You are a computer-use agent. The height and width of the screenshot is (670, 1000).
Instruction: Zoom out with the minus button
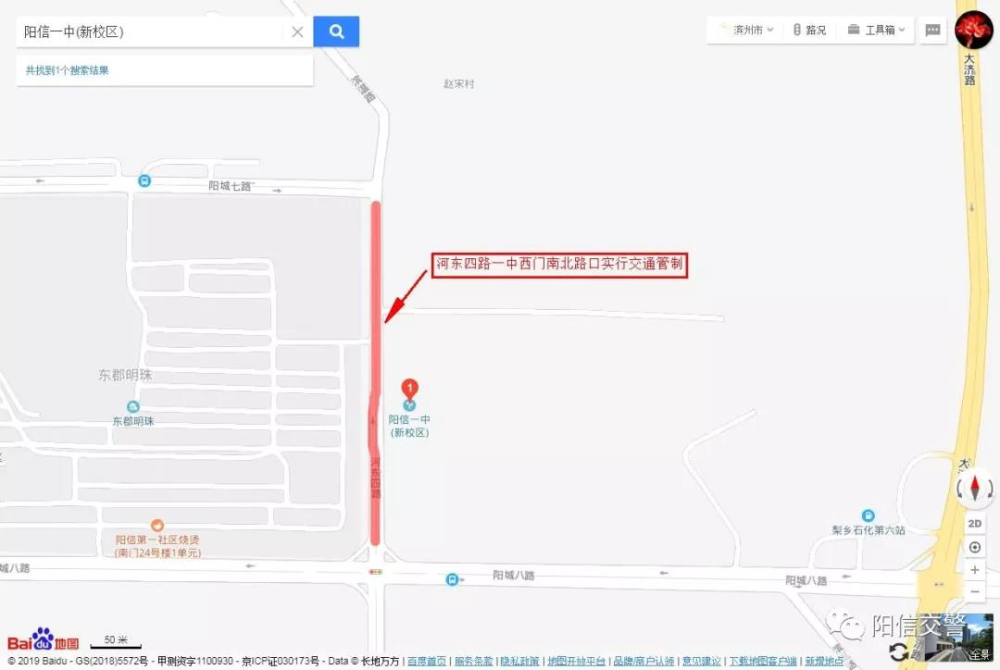pyautogui.click(x=975, y=592)
